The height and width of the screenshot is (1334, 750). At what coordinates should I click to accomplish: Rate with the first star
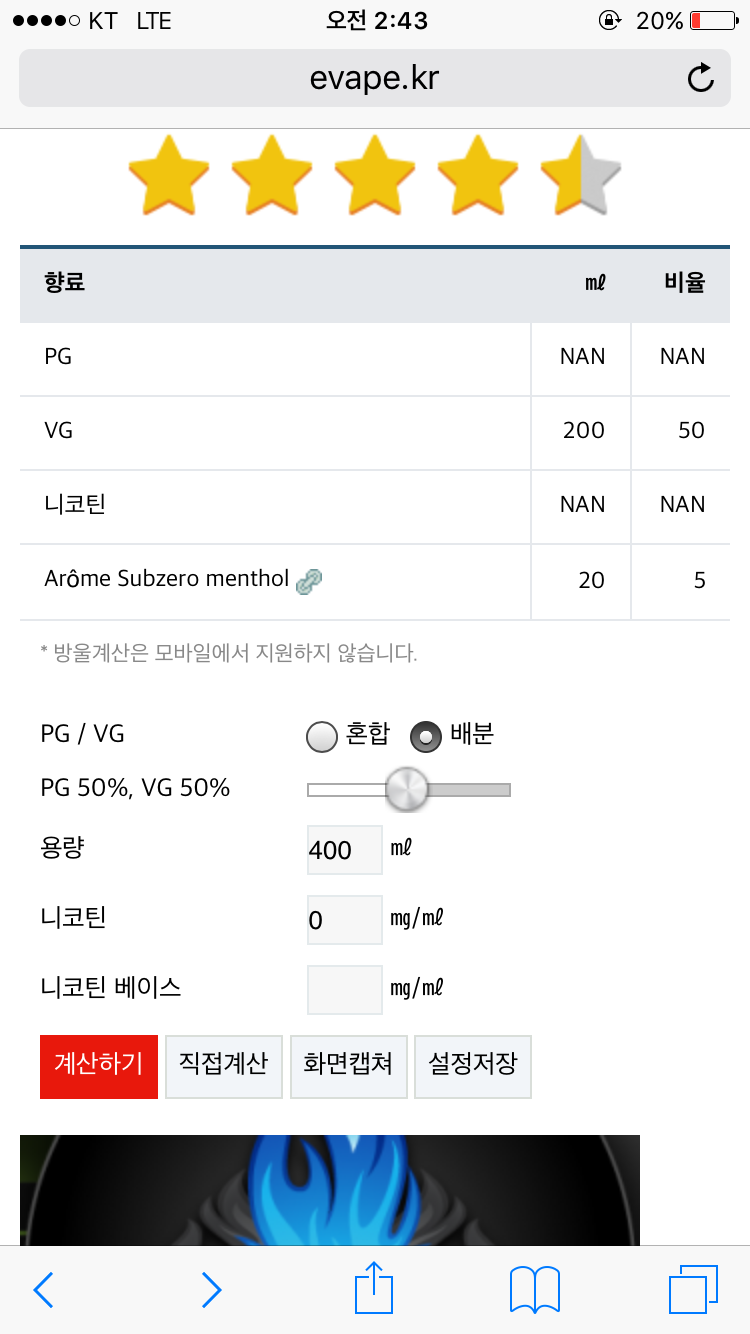pyautogui.click(x=169, y=175)
